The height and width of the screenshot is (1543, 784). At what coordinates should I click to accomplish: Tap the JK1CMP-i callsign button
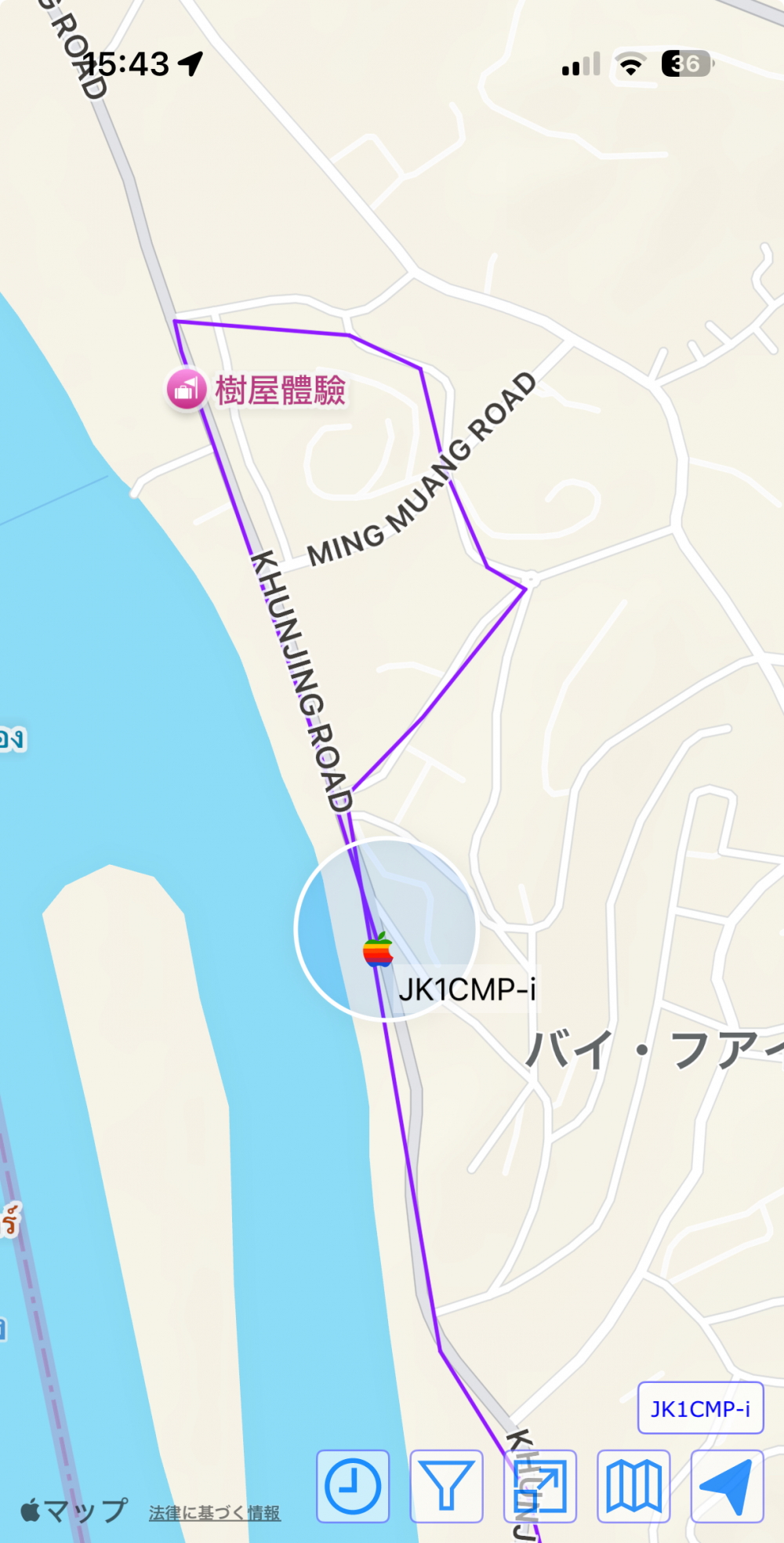click(700, 1408)
